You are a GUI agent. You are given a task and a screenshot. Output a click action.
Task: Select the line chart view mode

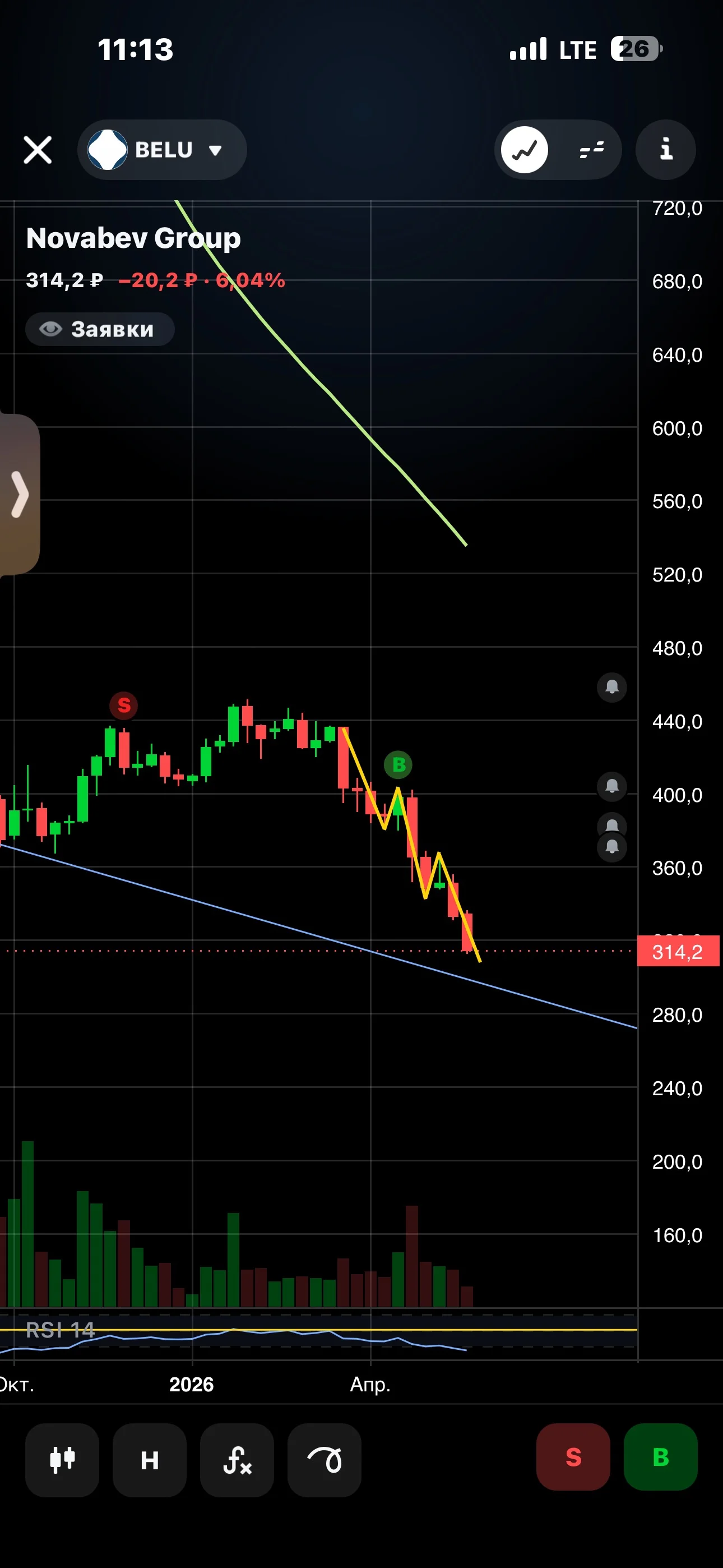pyautogui.click(x=524, y=150)
